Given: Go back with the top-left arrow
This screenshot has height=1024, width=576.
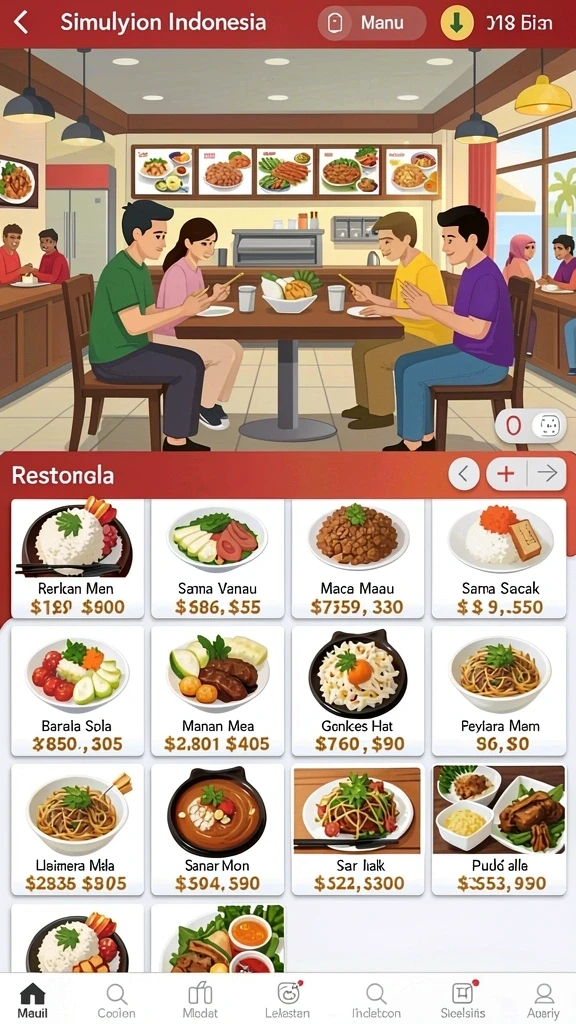Looking at the screenshot, I should [x=21, y=22].
